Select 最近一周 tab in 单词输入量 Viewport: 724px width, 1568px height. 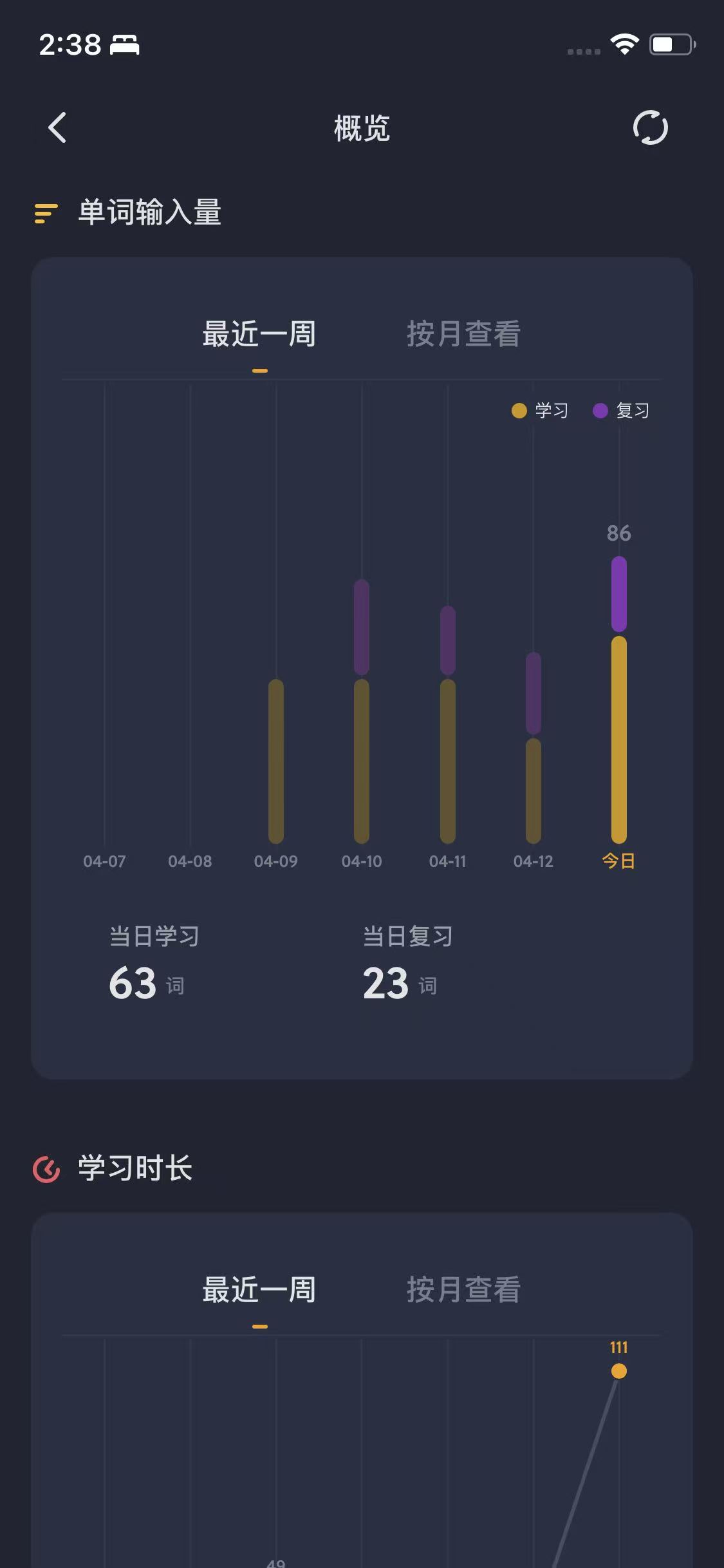point(259,334)
